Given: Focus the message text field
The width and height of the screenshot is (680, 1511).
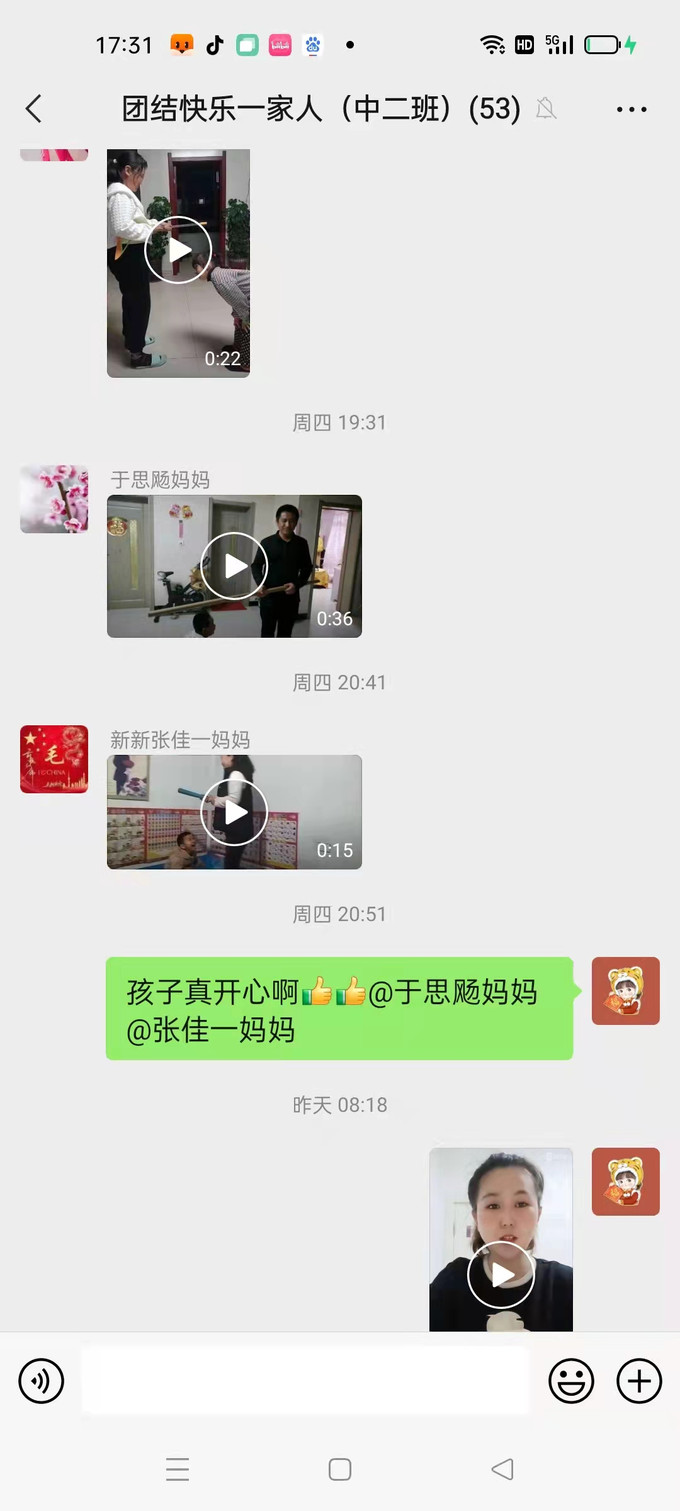Looking at the screenshot, I should point(305,1381).
